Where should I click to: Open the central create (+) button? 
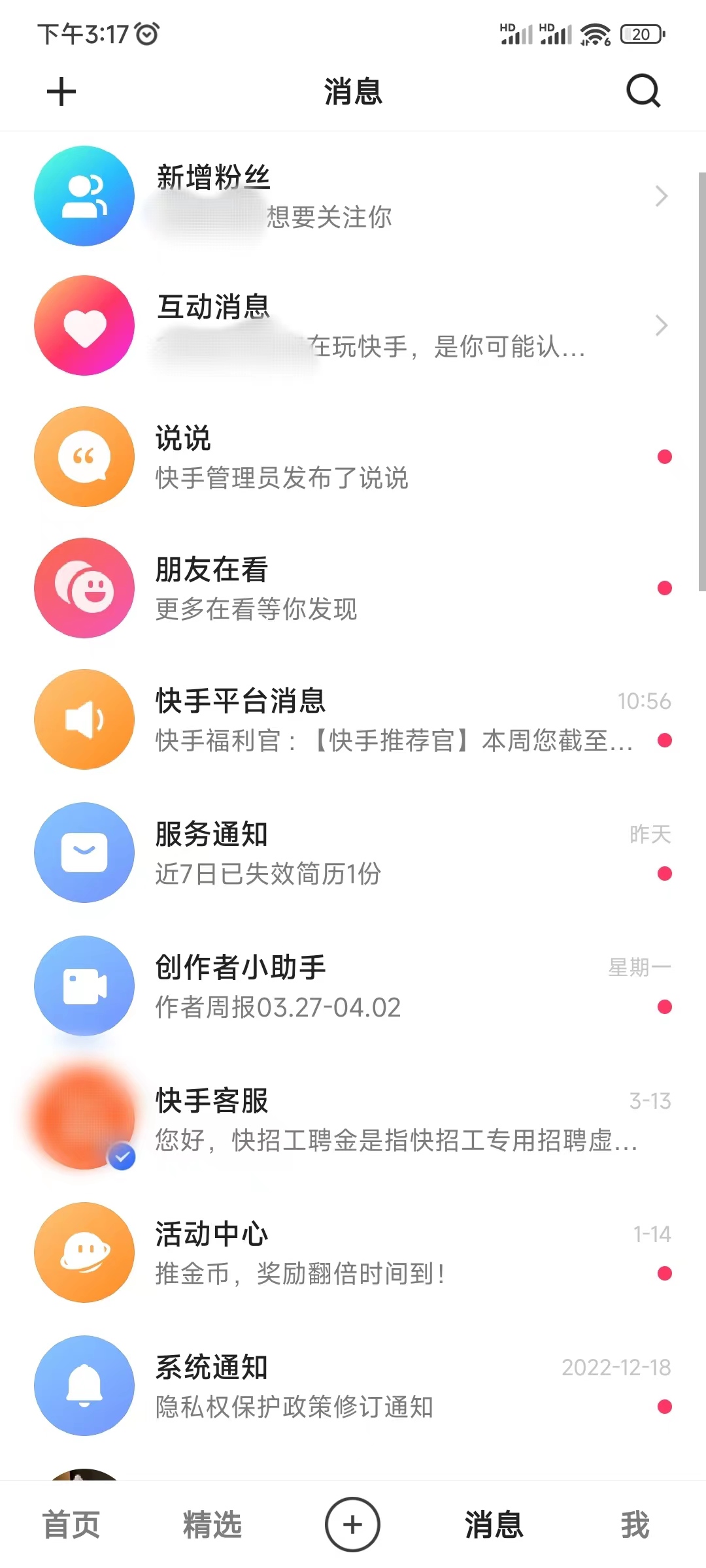(x=352, y=1524)
